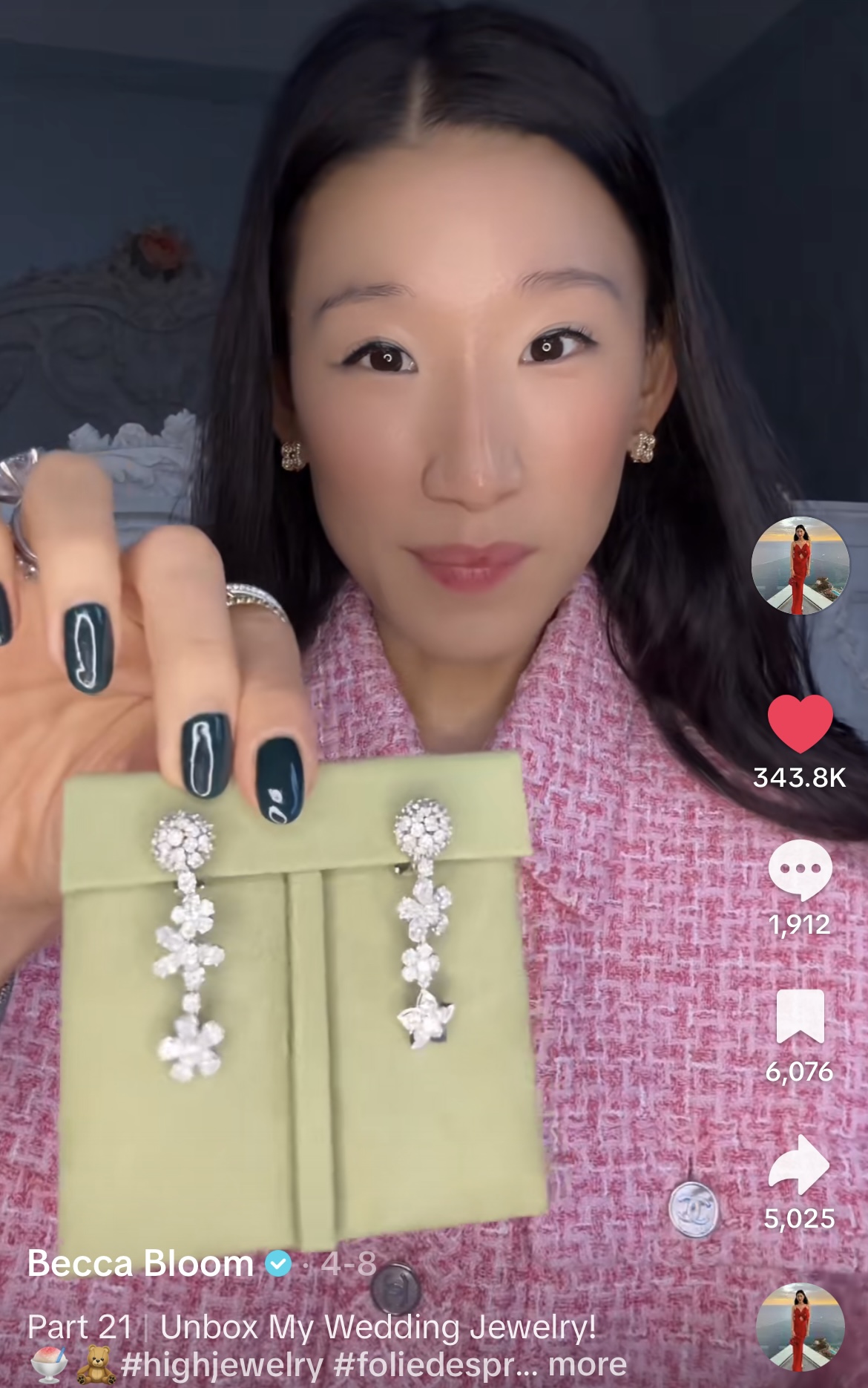Open the #highjewelry hashtag
This screenshot has width=868, height=1388.
(222, 1364)
